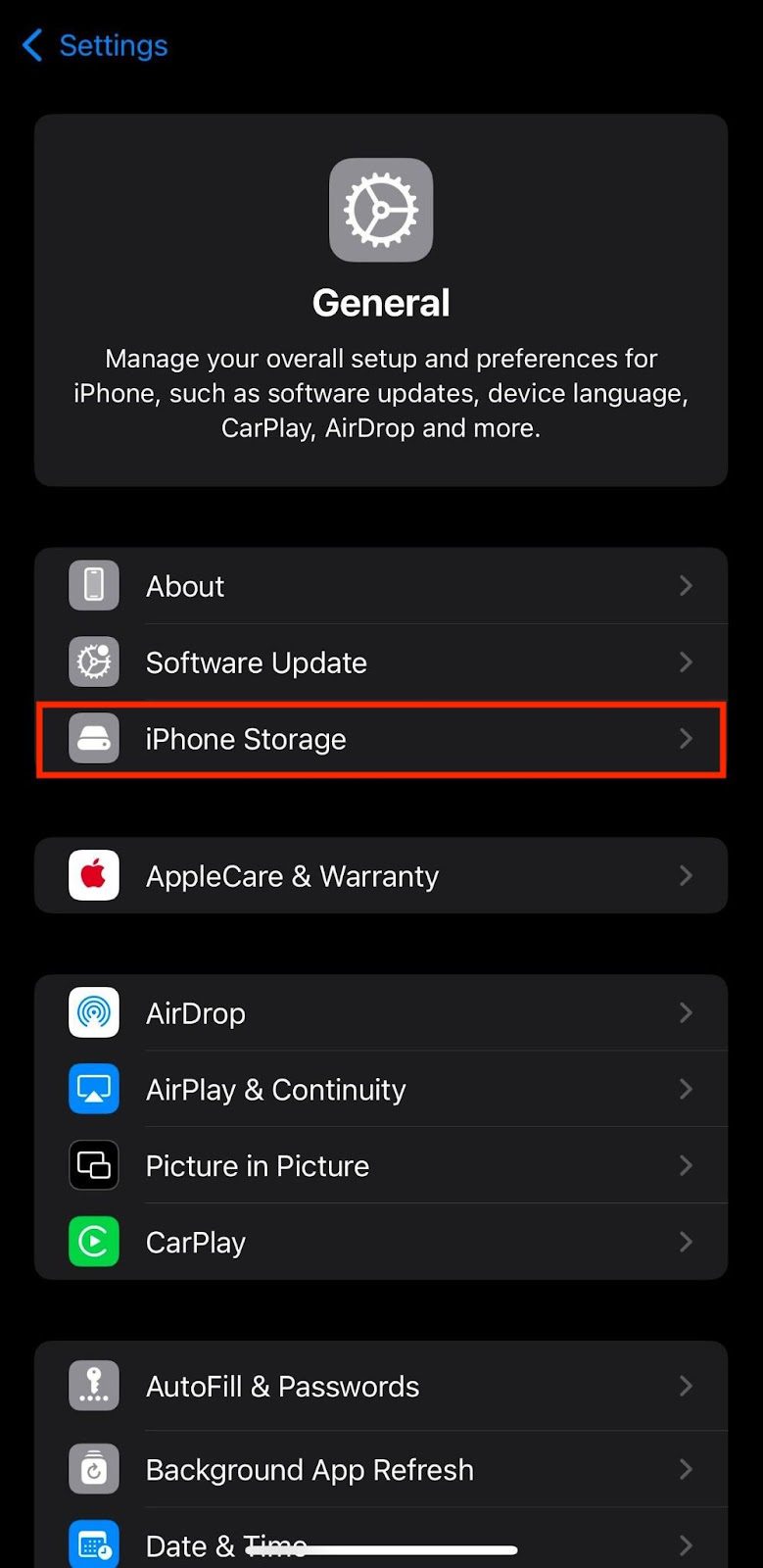Open Picture in Picture settings
The width and height of the screenshot is (763, 1568).
380,1165
